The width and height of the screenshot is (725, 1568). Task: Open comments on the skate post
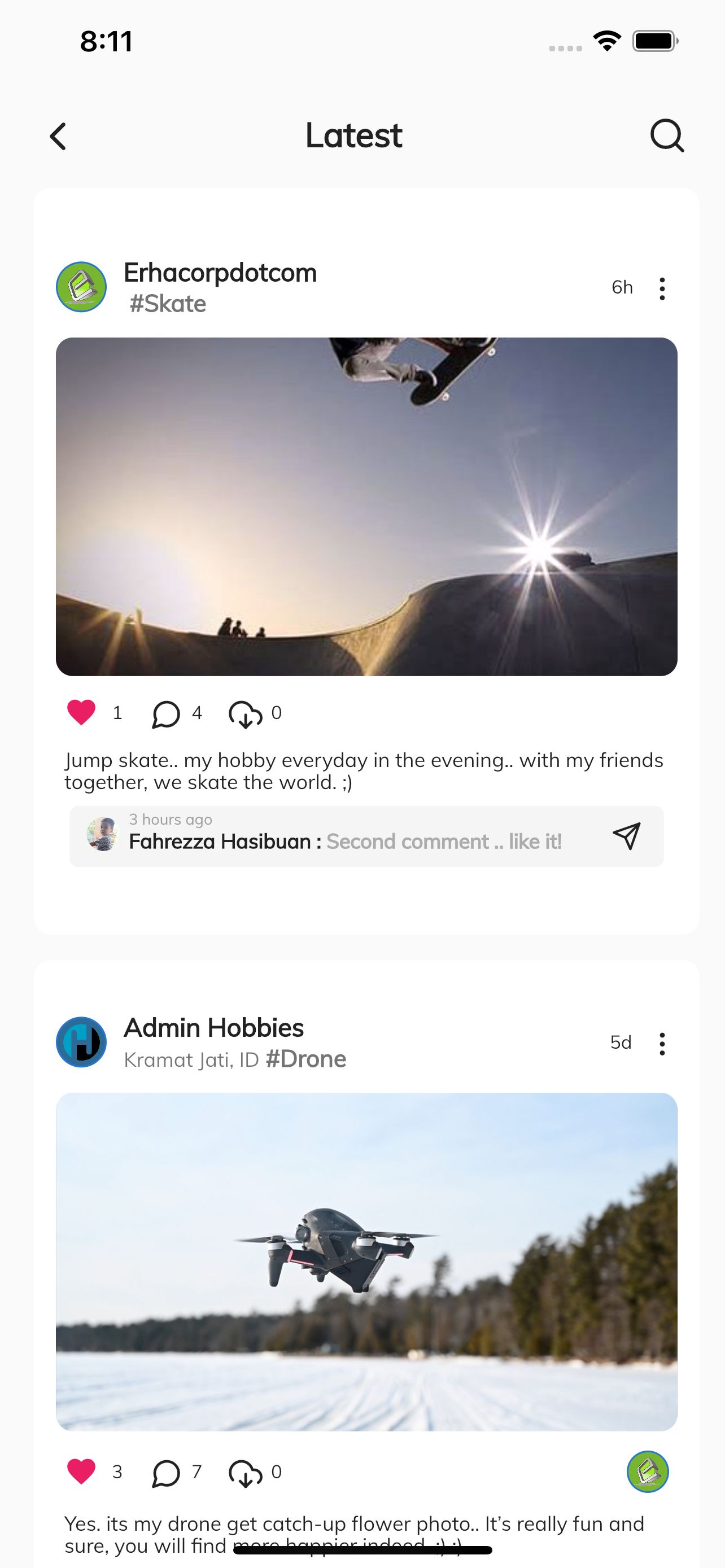(x=165, y=713)
